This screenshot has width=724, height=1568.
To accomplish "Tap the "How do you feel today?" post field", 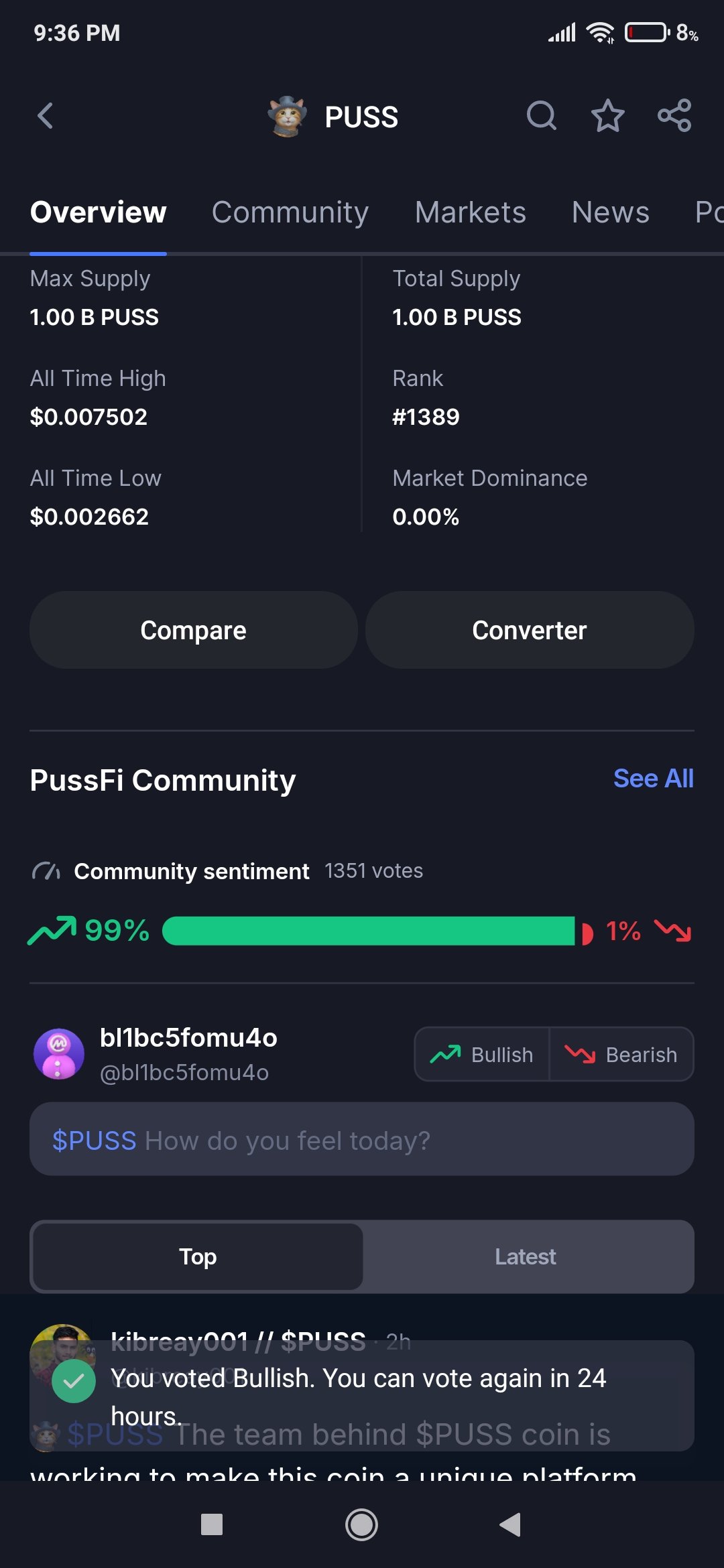I will tap(362, 1139).
